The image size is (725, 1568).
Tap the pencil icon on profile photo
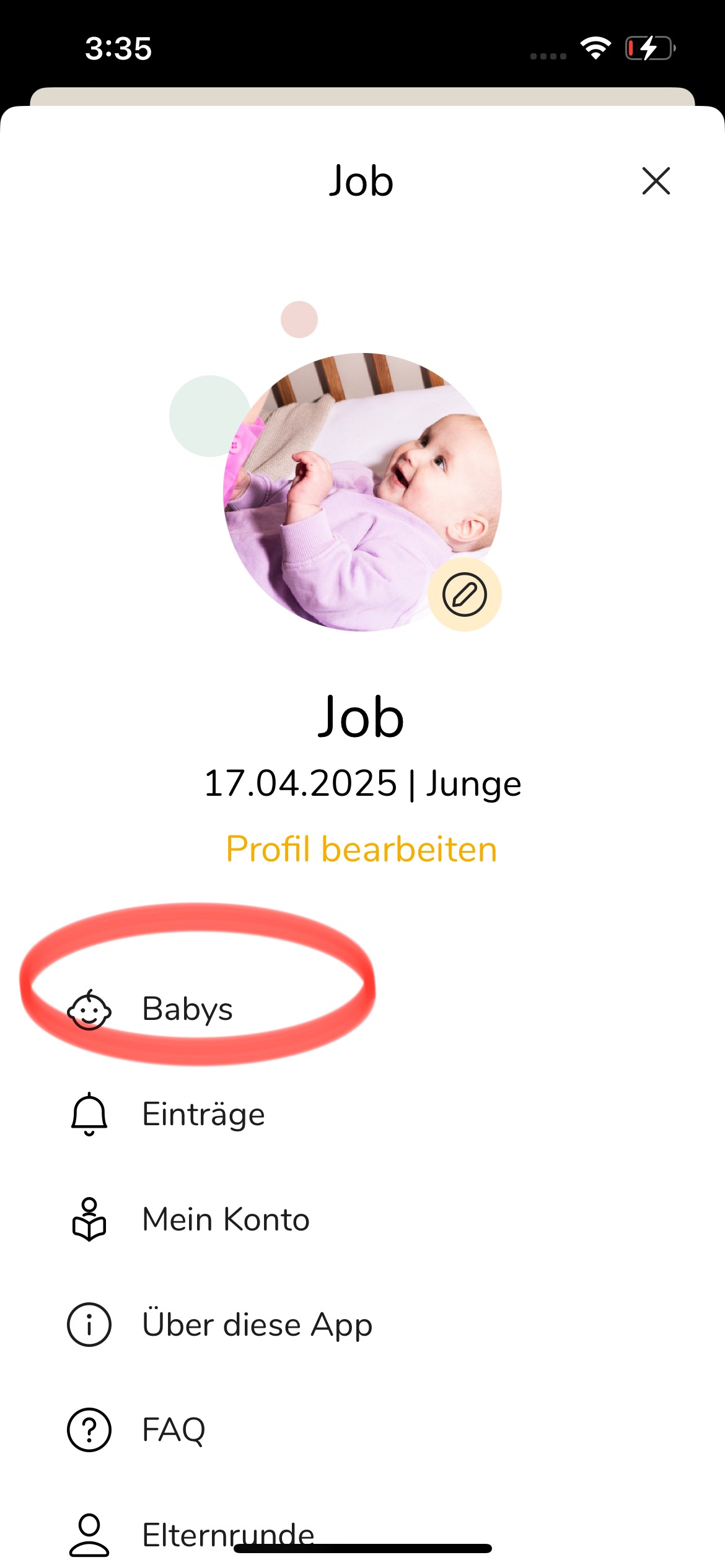[x=464, y=595]
